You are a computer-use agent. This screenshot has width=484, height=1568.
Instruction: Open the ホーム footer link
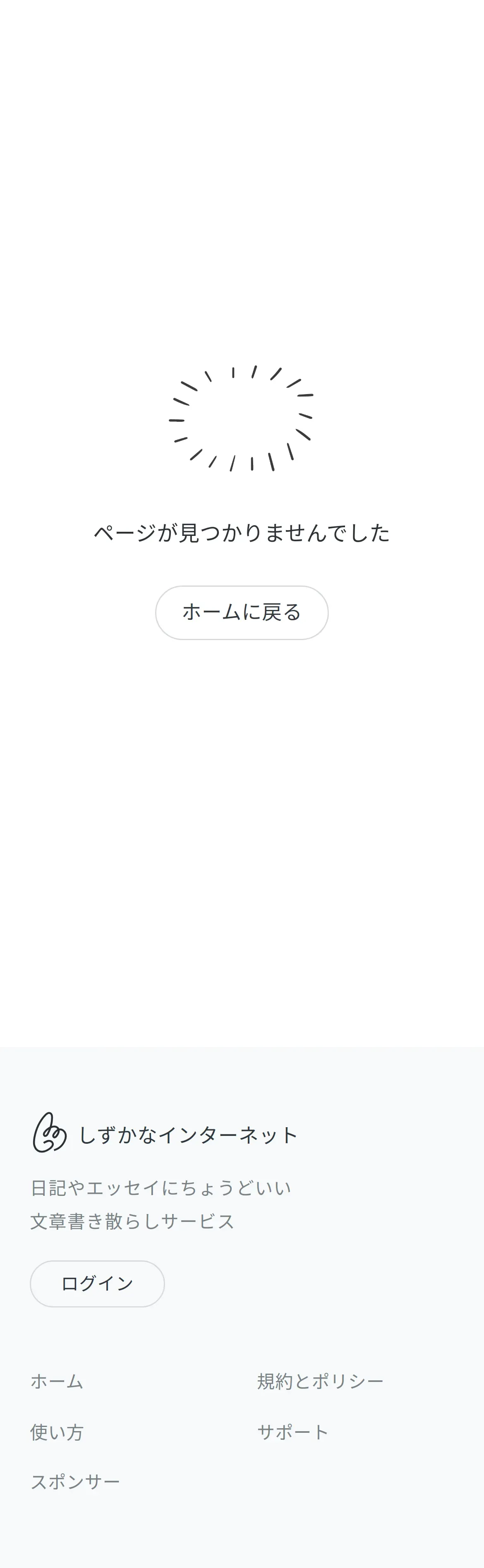pyautogui.click(x=57, y=1382)
